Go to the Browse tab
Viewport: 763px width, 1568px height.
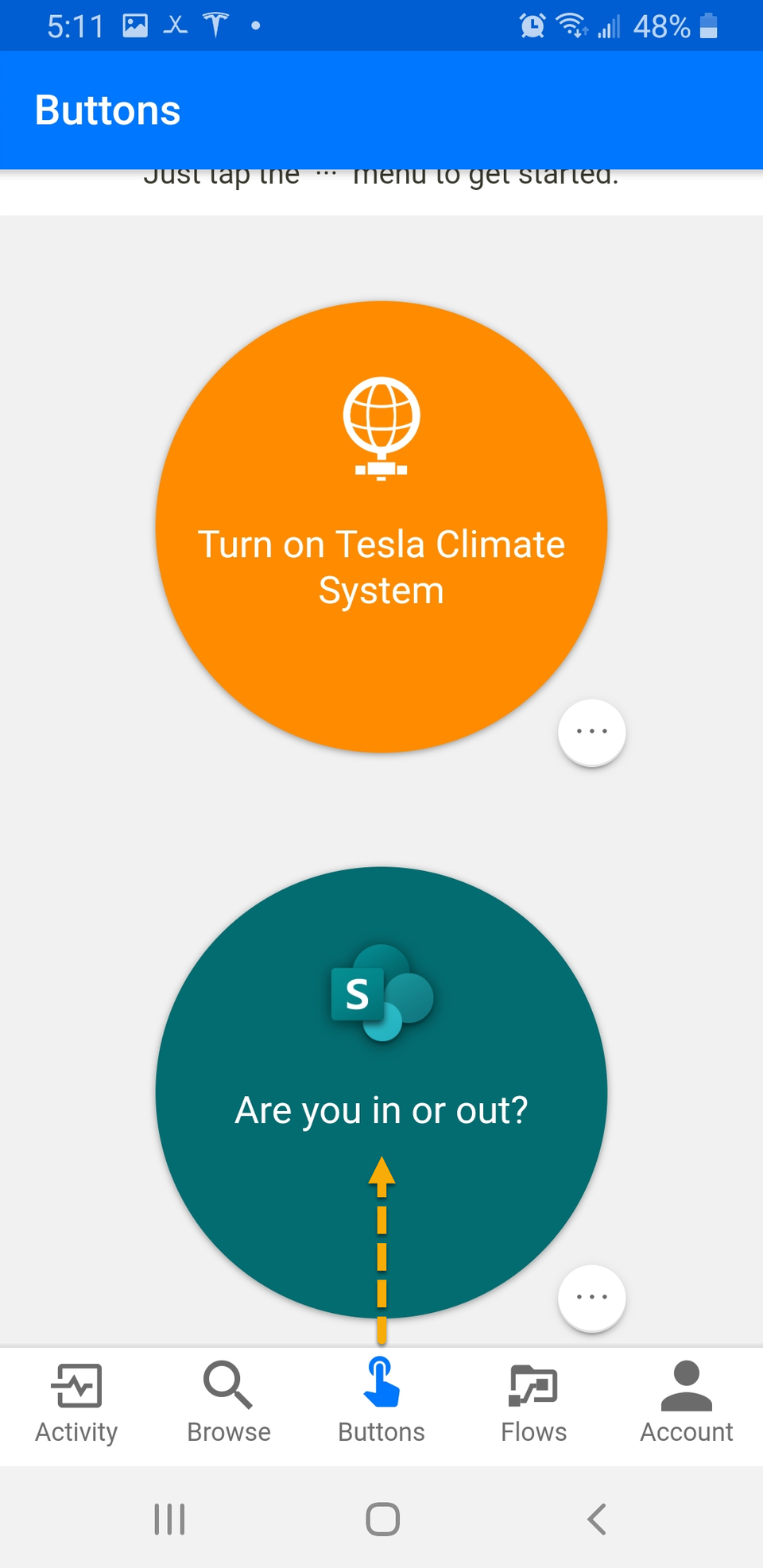[x=229, y=1403]
